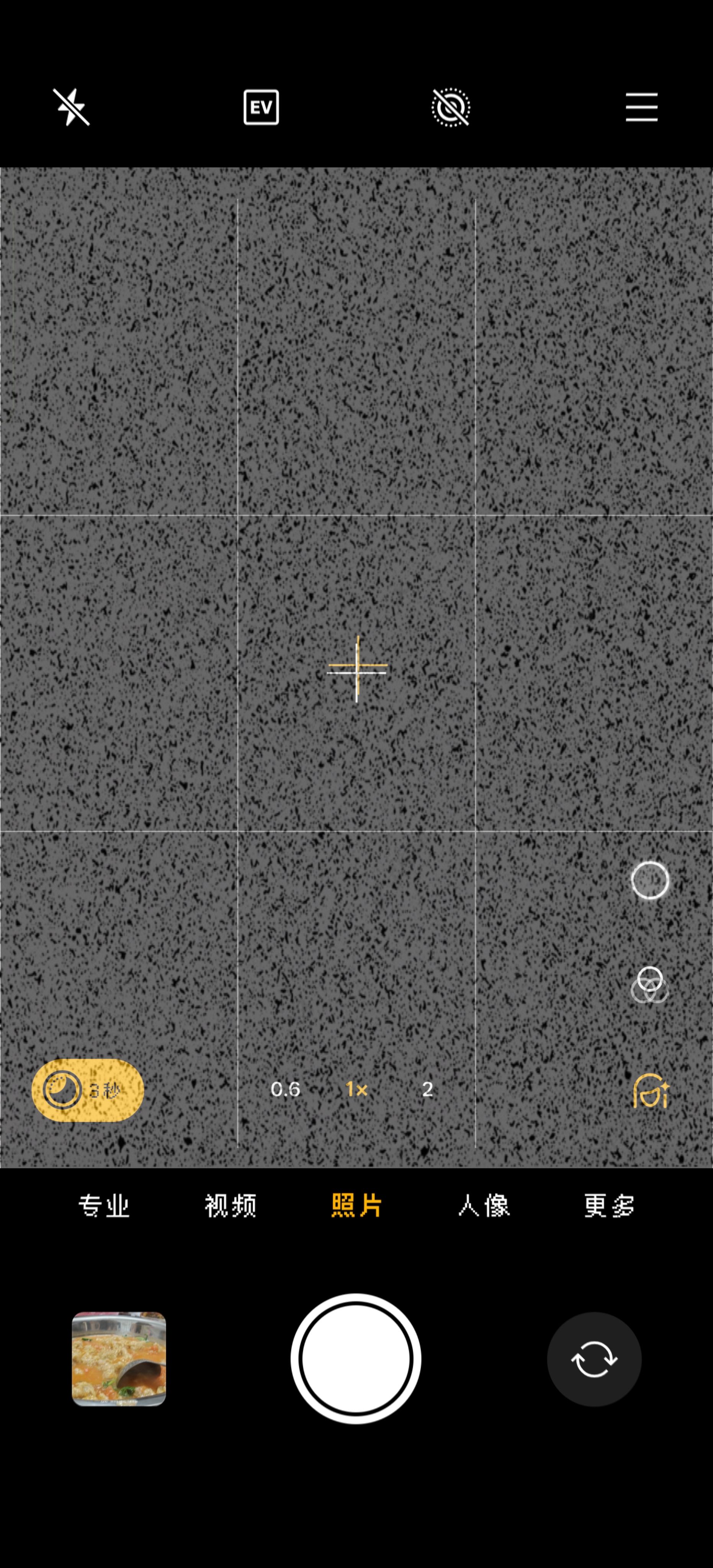Tap the white ring lens icon
The width and height of the screenshot is (713, 1568).
coord(650,880)
